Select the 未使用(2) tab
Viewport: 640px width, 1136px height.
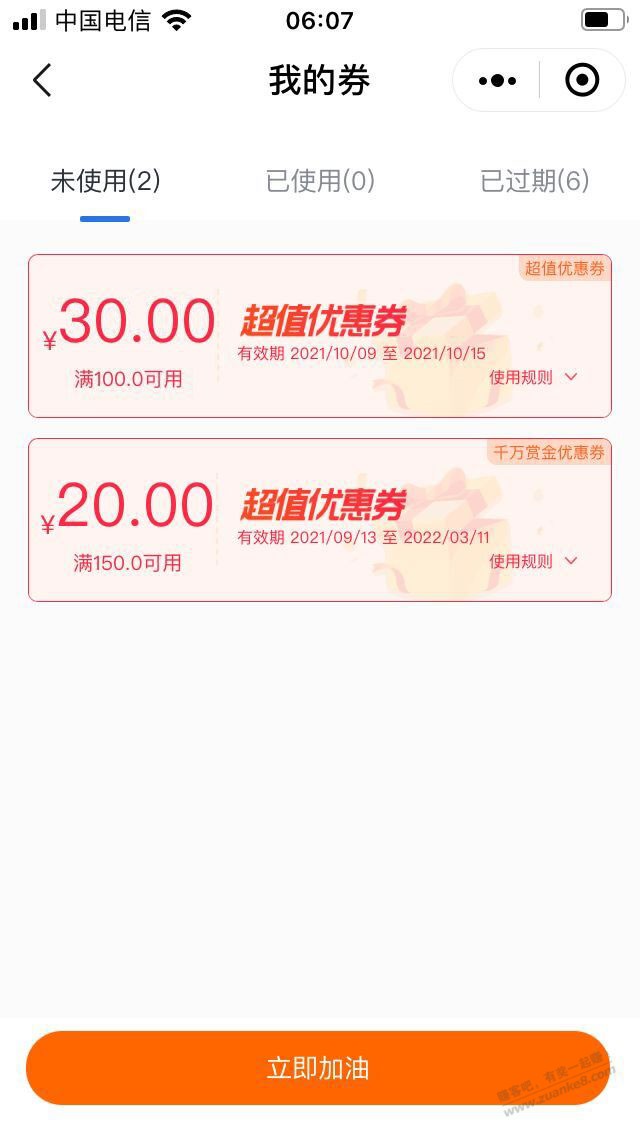(x=105, y=181)
